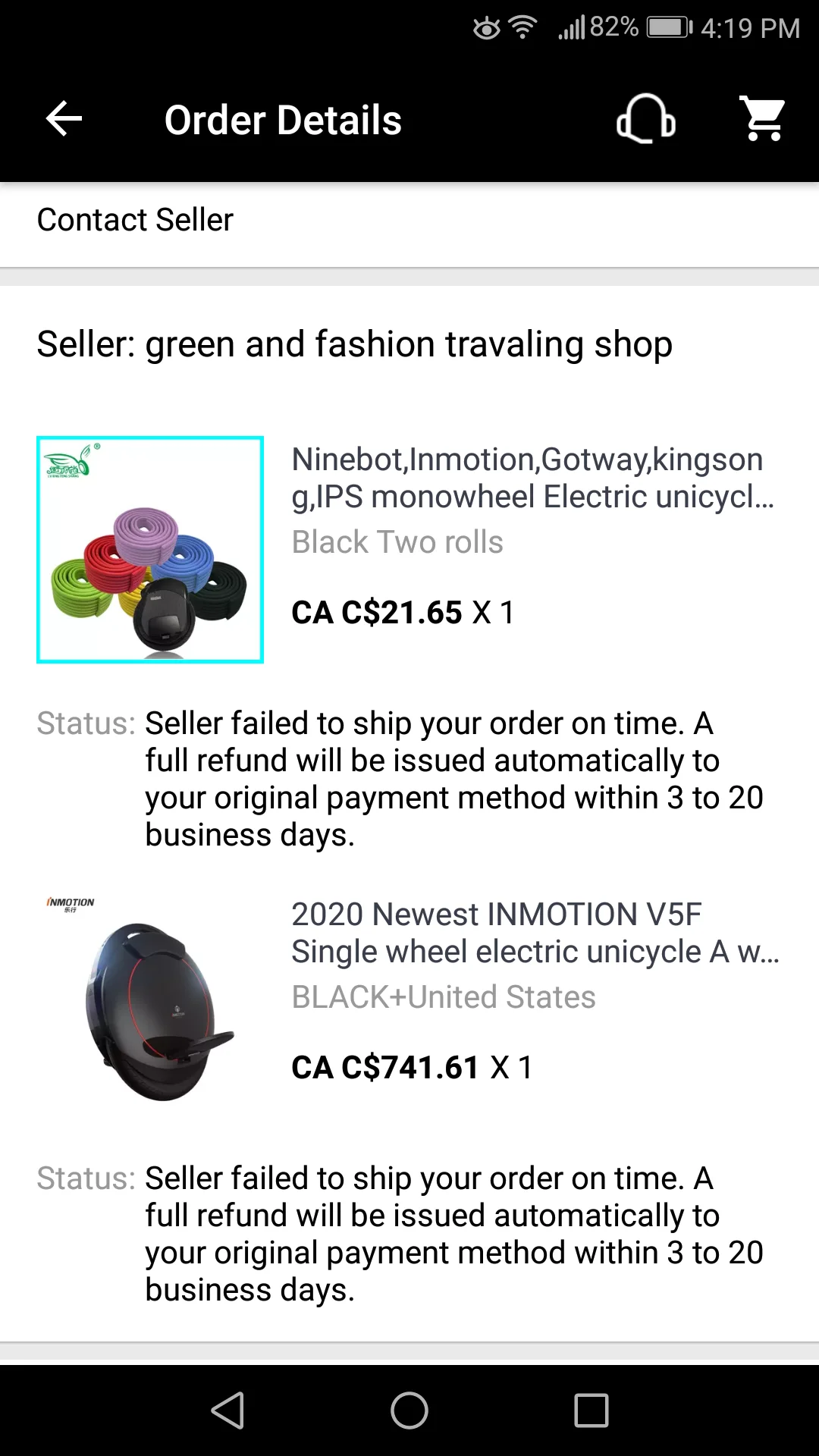
Task: Open seller green and fashion travaling shop
Action: (x=354, y=344)
